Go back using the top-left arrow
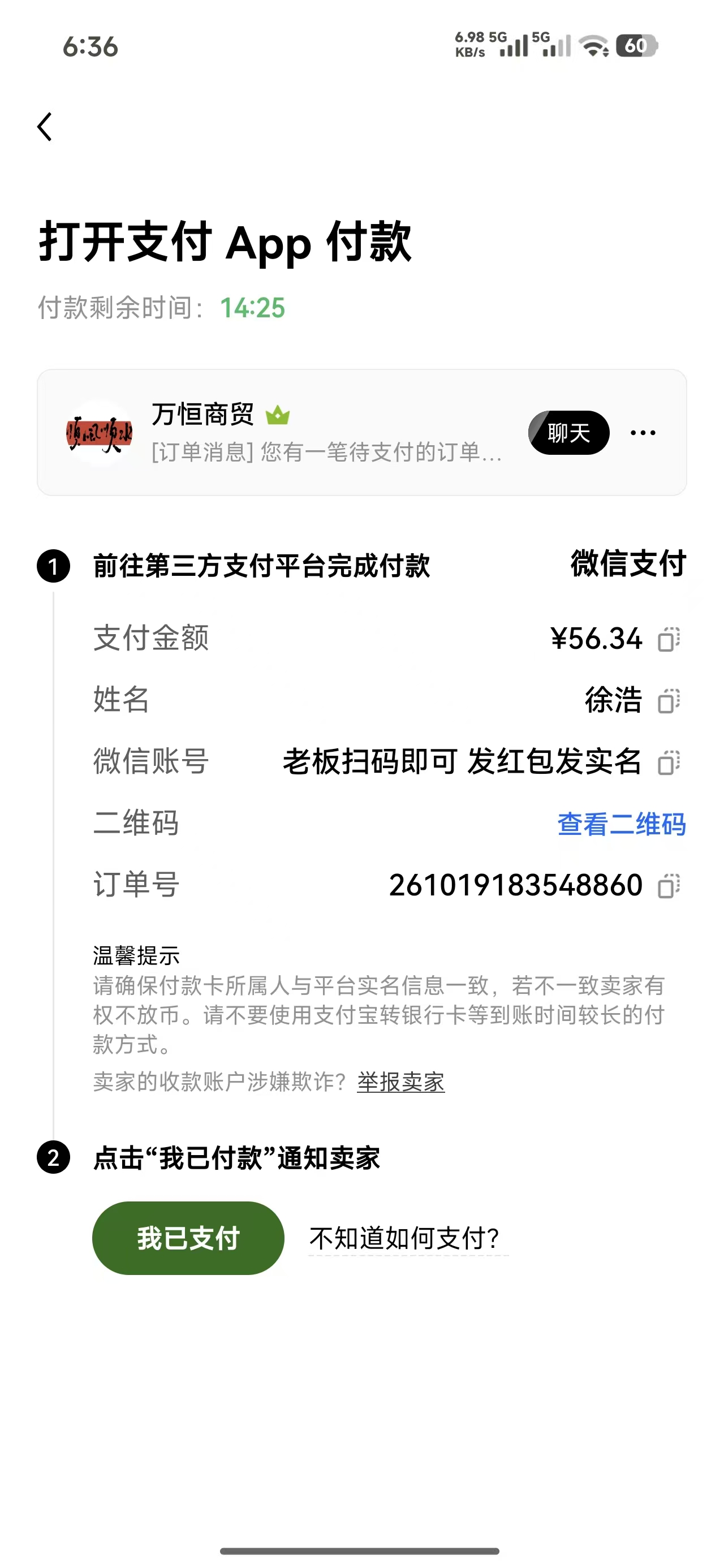The height and width of the screenshot is (1568, 724). pyautogui.click(x=45, y=127)
